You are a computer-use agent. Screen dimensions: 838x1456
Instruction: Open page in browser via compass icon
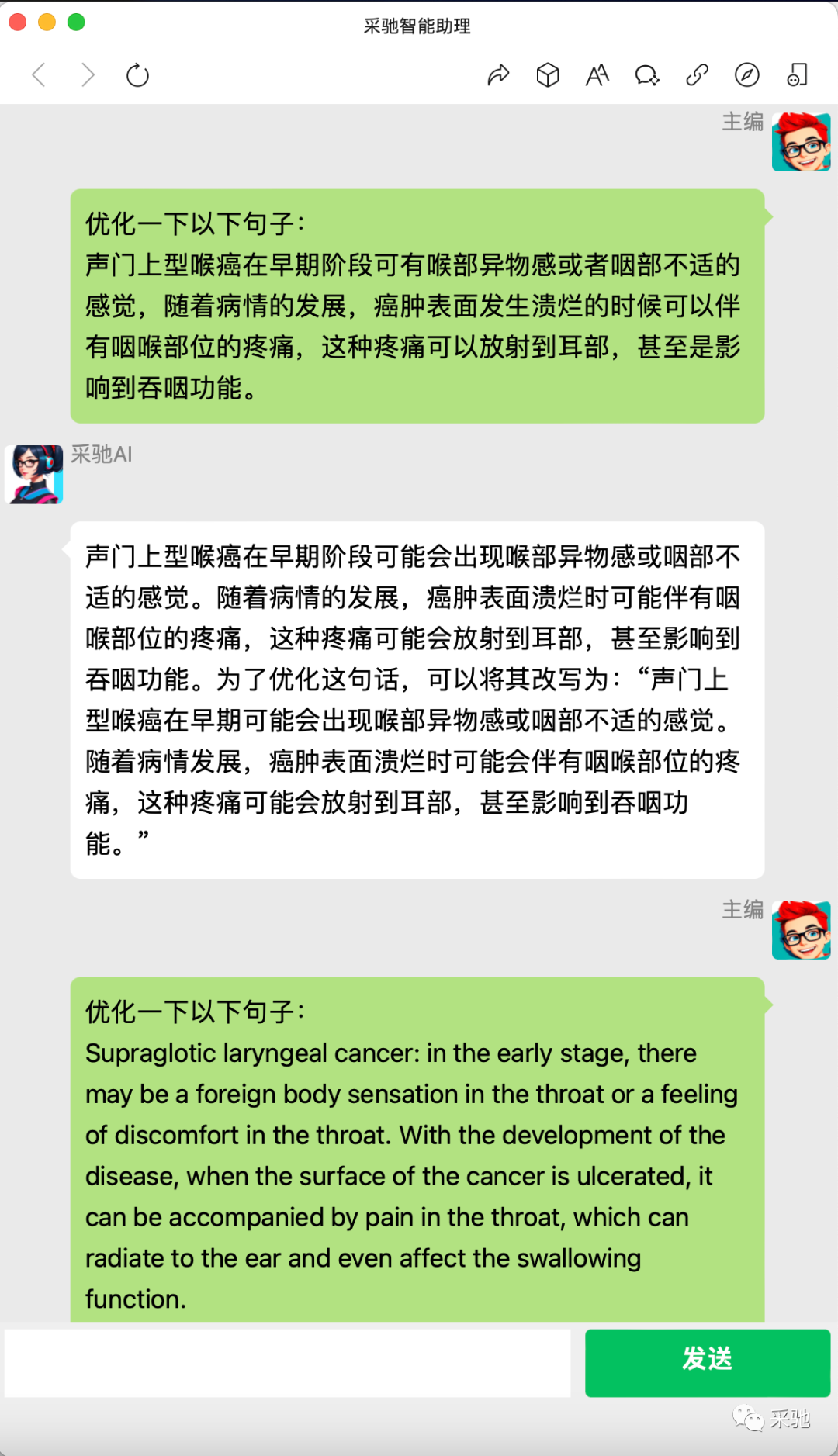coord(746,75)
